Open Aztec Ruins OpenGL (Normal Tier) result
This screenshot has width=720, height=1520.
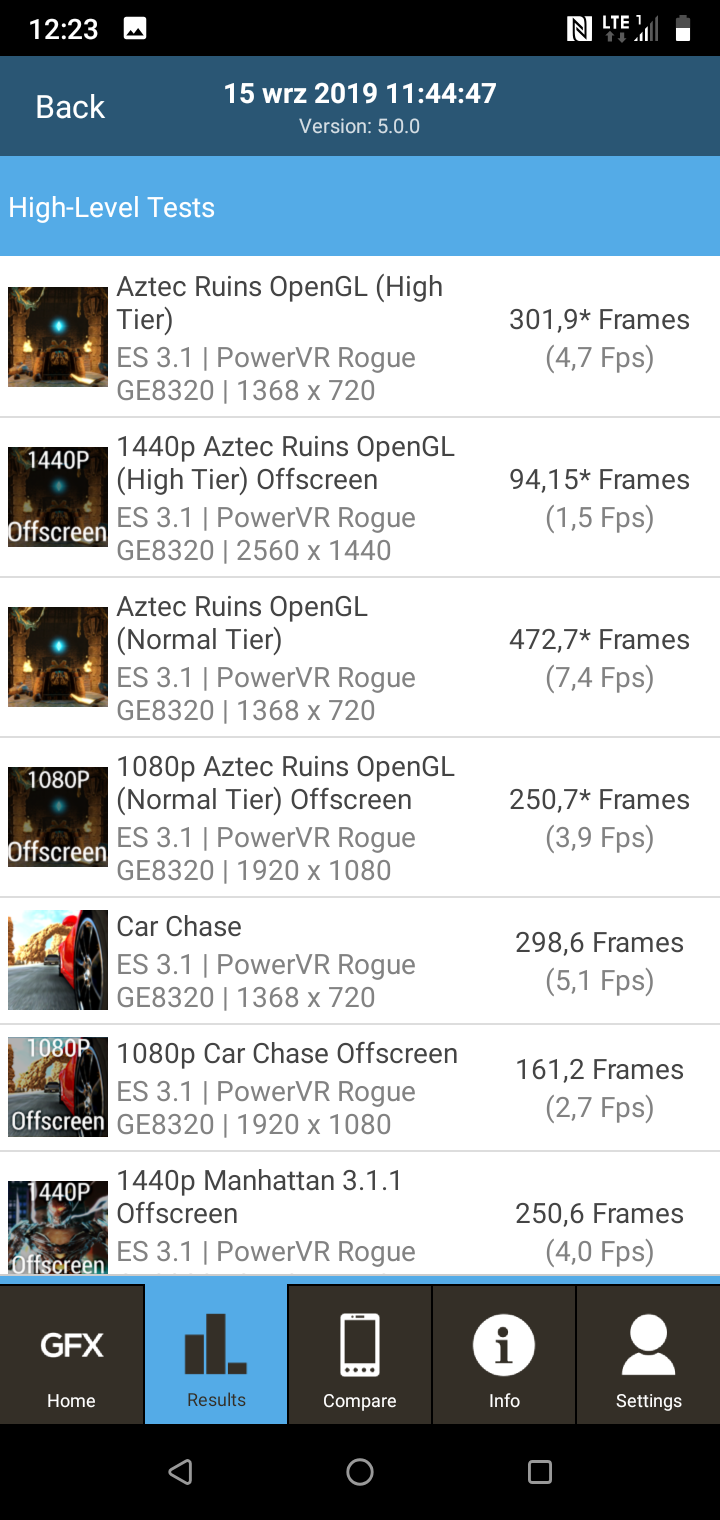point(360,657)
